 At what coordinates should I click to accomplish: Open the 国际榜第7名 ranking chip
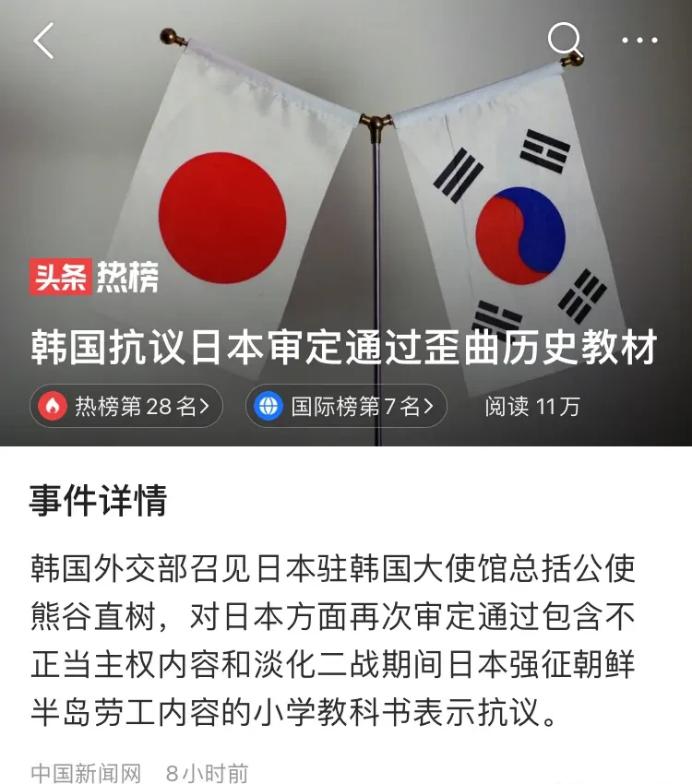pos(346,406)
